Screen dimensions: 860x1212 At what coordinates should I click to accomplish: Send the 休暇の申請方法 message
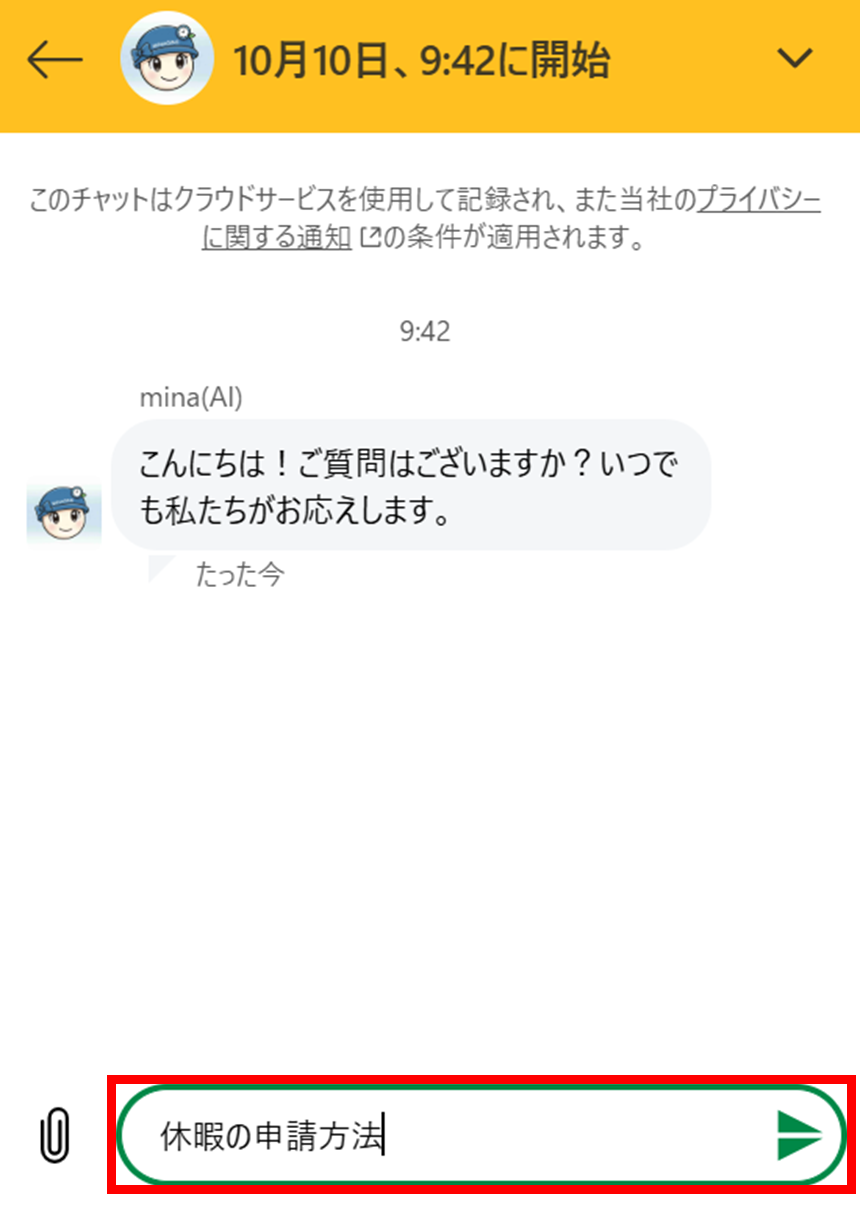click(x=799, y=1136)
